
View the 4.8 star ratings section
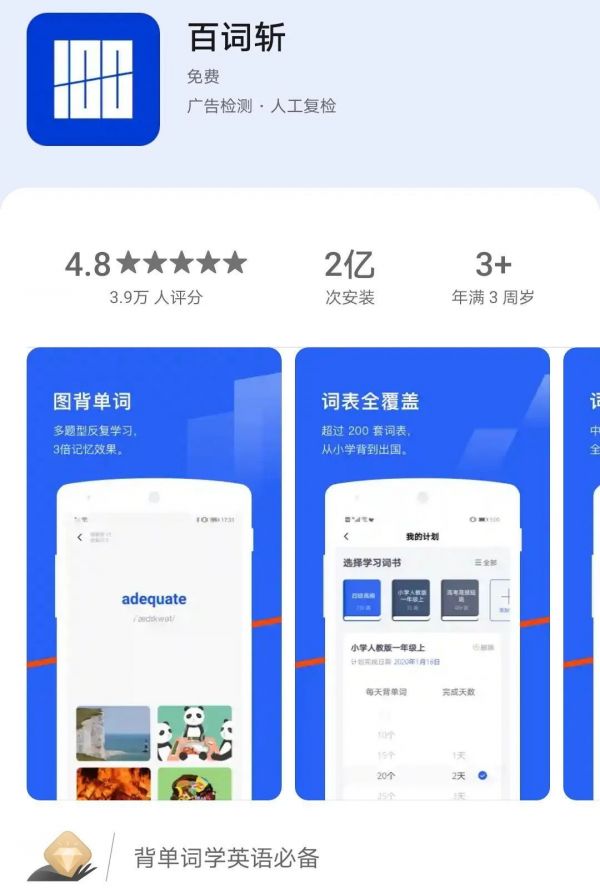tap(155, 277)
